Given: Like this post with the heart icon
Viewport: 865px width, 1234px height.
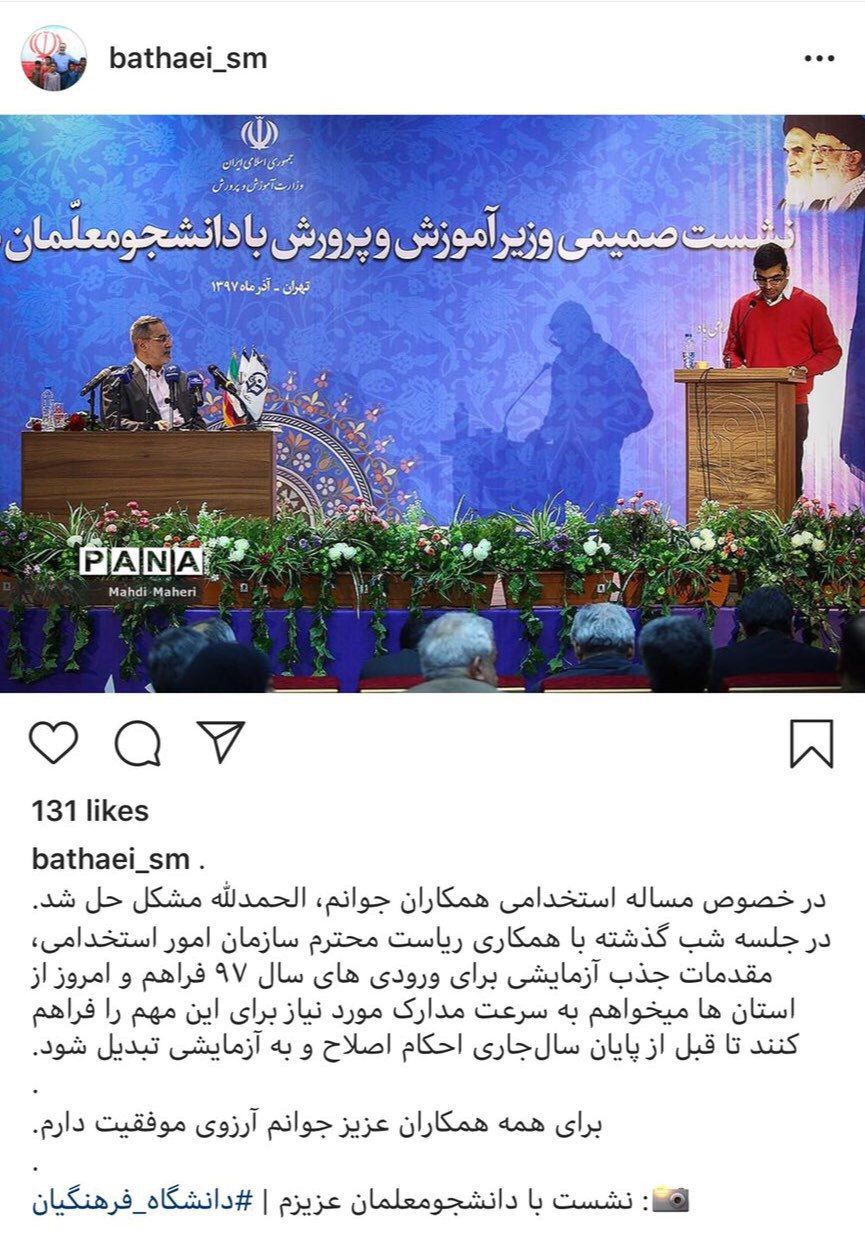Looking at the screenshot, I should [x=53, y=743].
